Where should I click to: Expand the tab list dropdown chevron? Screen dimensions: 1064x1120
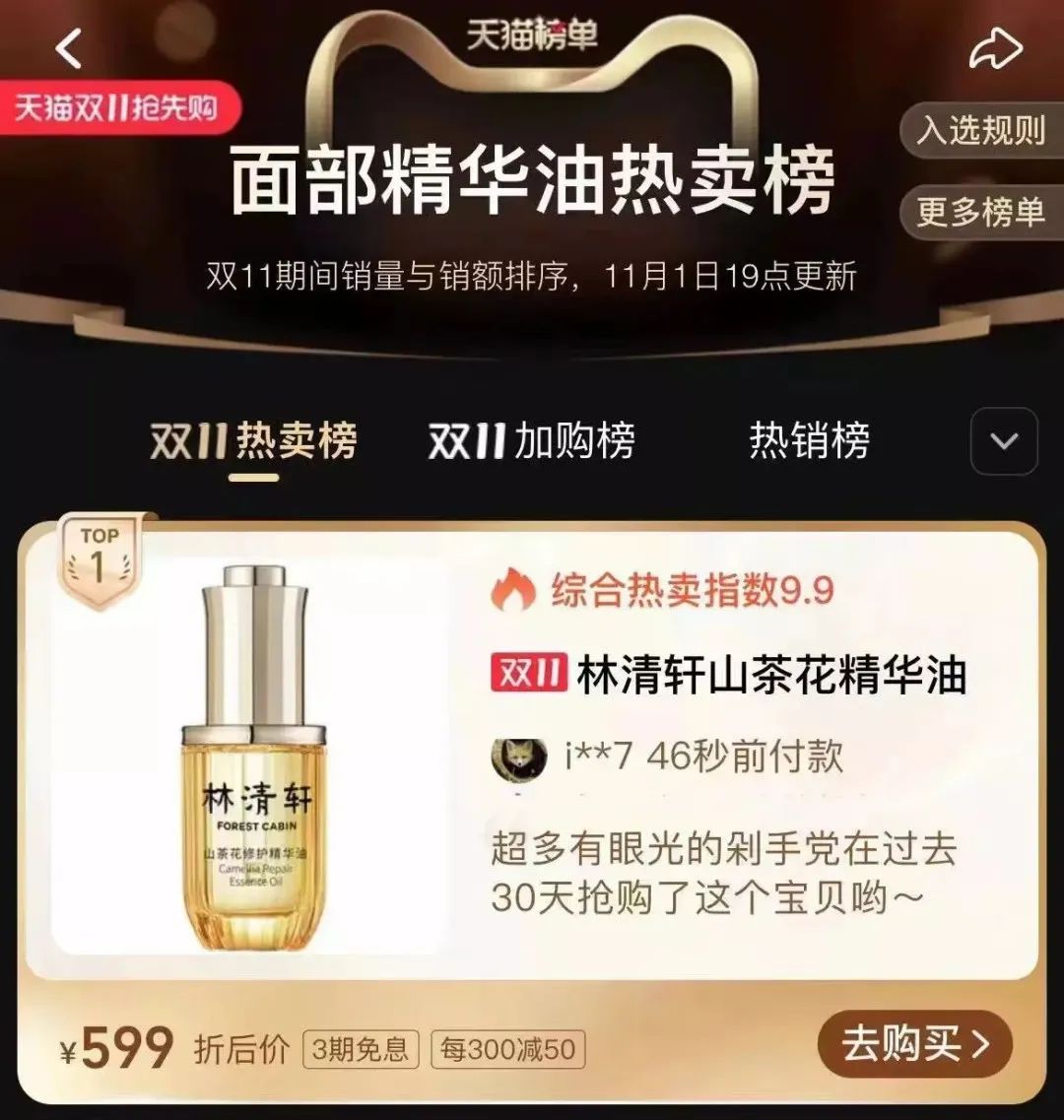click(1004, 441)
